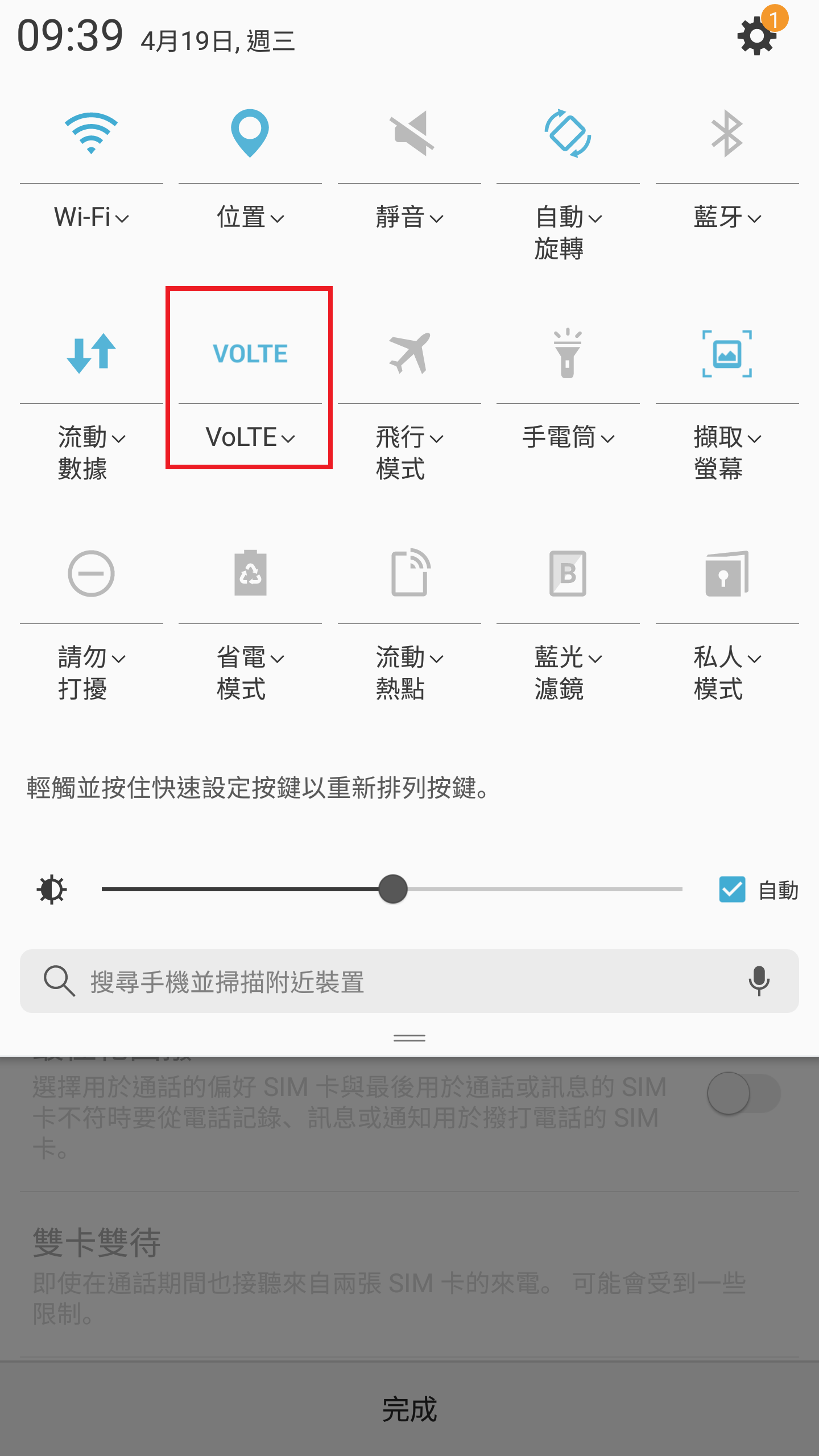Turn on the flashlight (手電筒)
This screenshot has width=819, height=1456.
[568, 353]
